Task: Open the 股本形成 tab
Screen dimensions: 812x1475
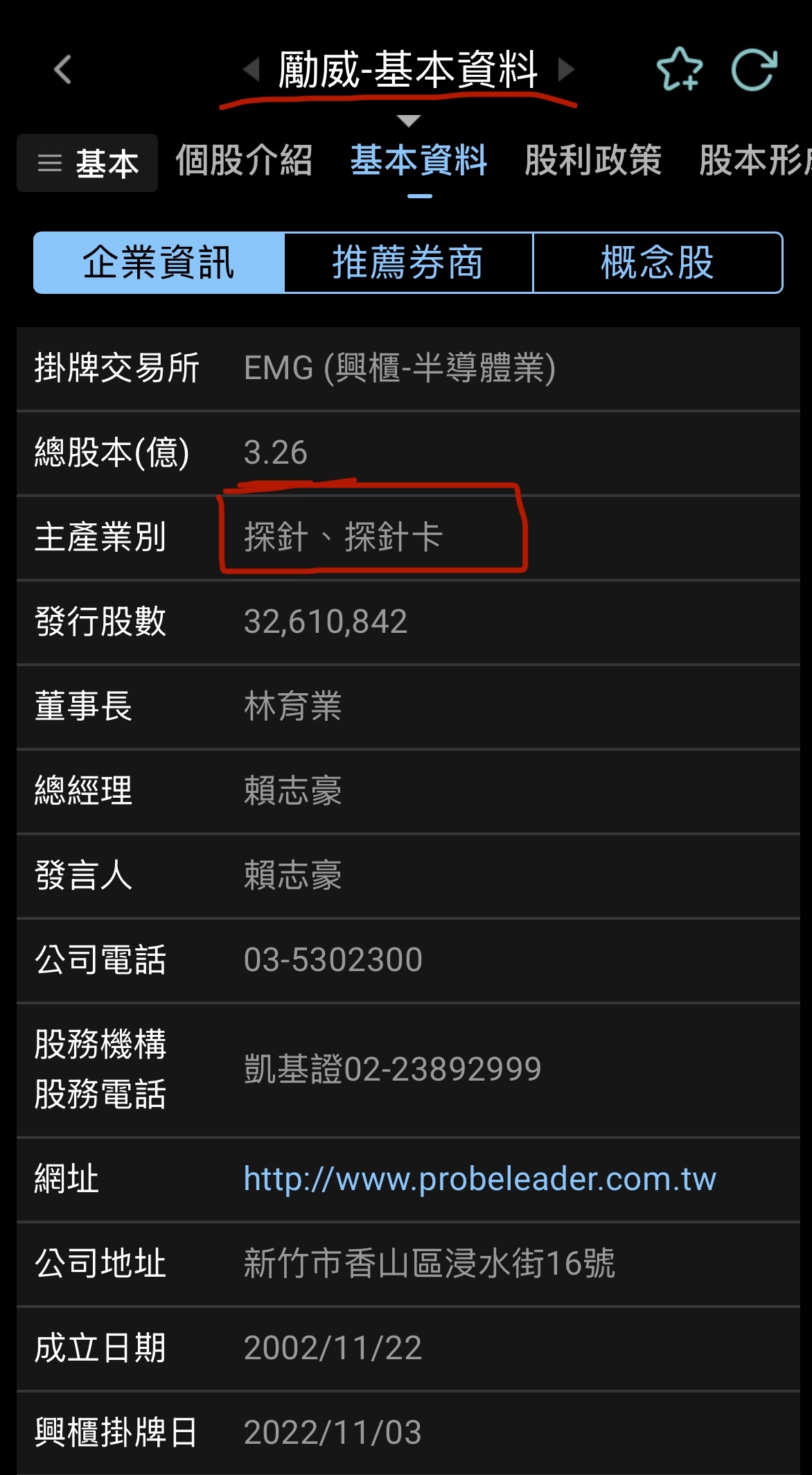Action: (x=755, y=161)
